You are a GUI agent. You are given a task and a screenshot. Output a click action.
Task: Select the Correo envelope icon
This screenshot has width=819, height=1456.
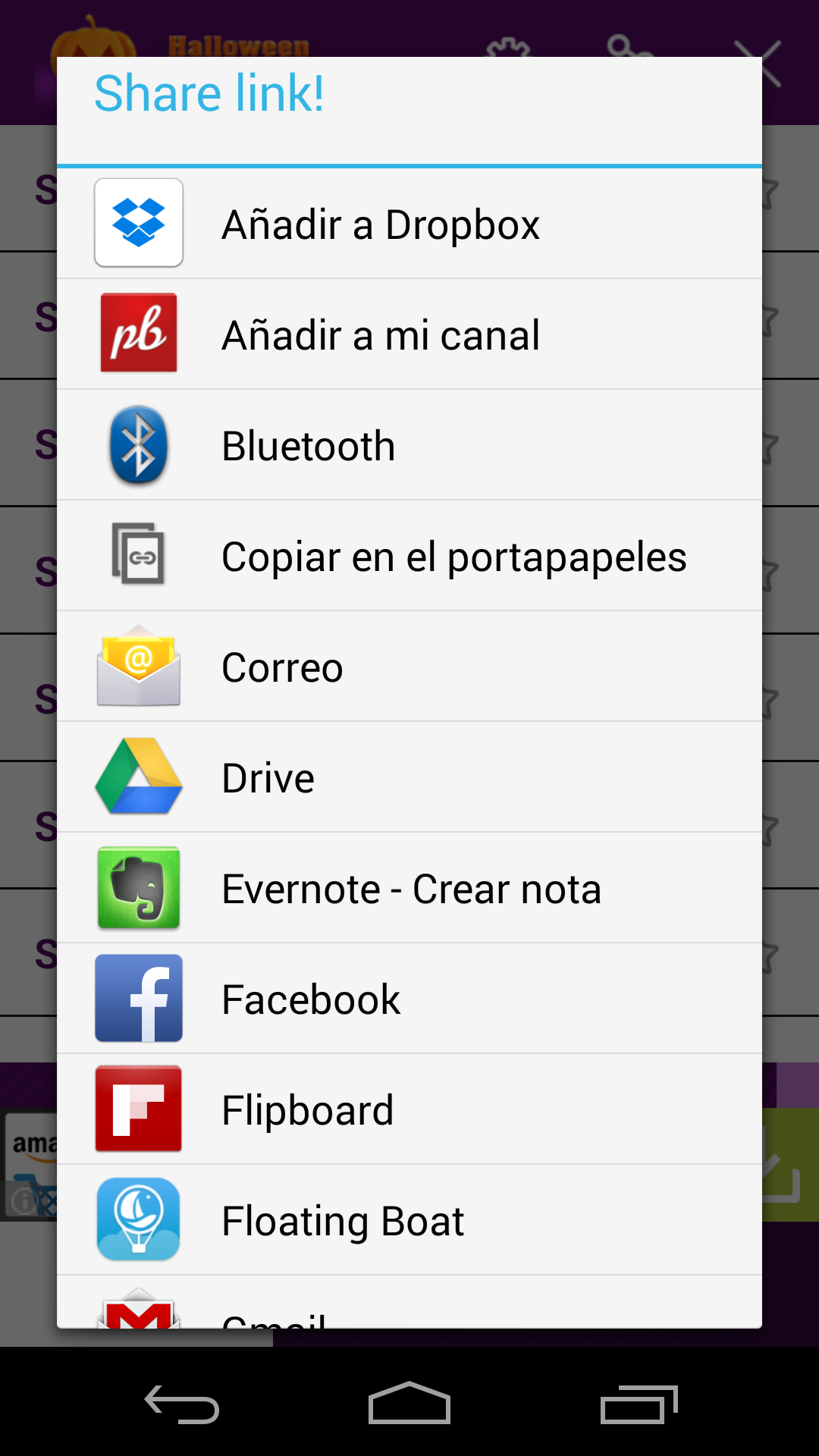coord(138,666)
